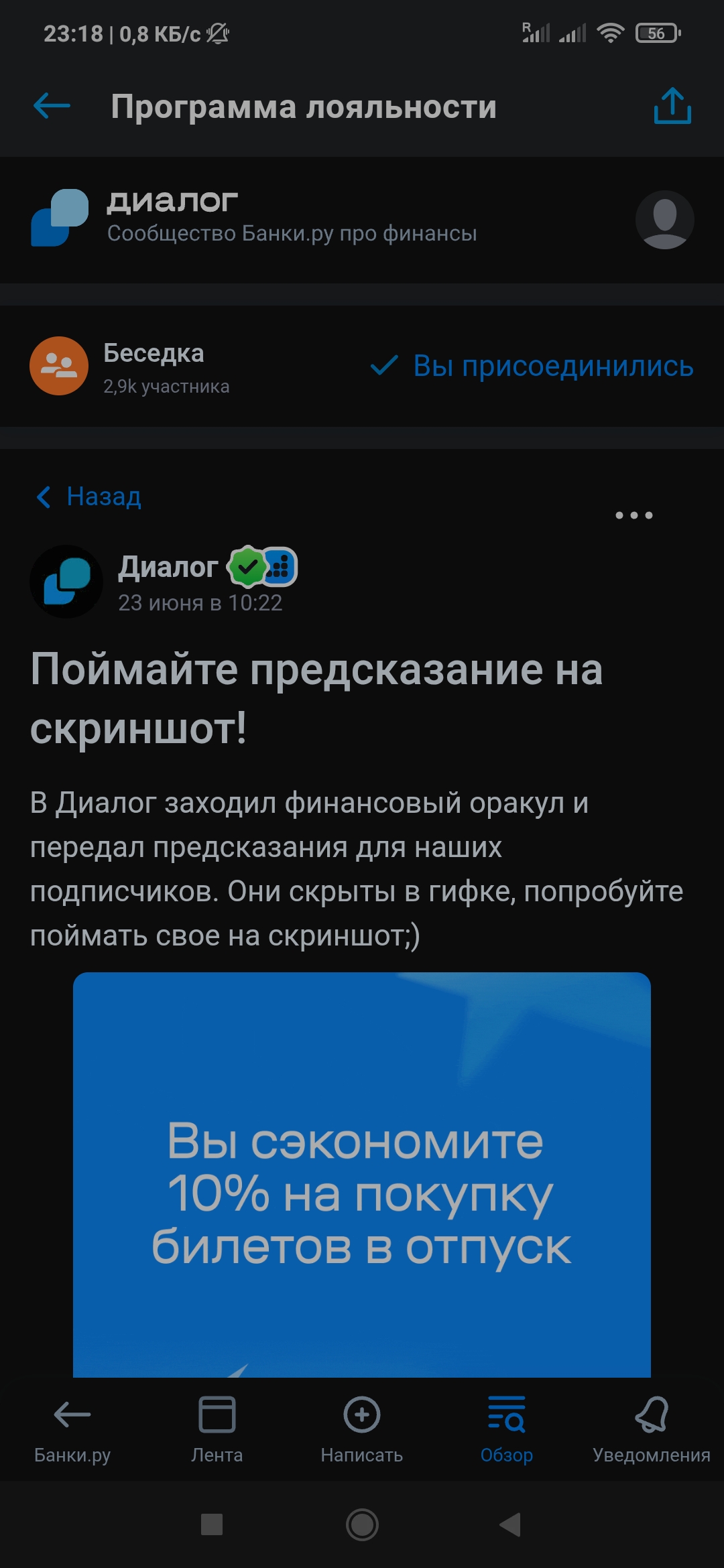Open recent apps with the square button
The width and height of the screenshot is (724, 1568).
(x=212, y=1524)
